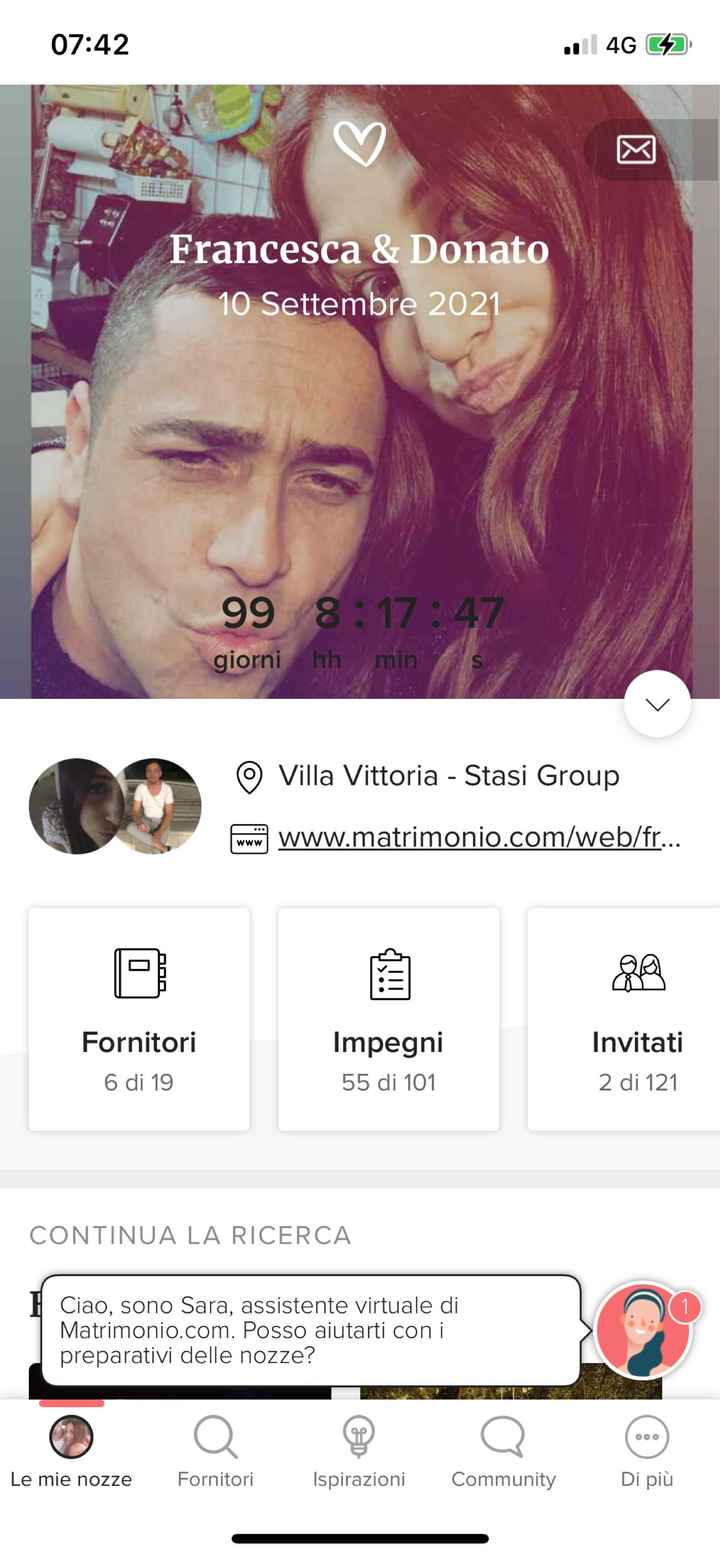Open the Invitati guests icon
The width and height of the screenshot is (720, 1558).
tap(638, 971)
